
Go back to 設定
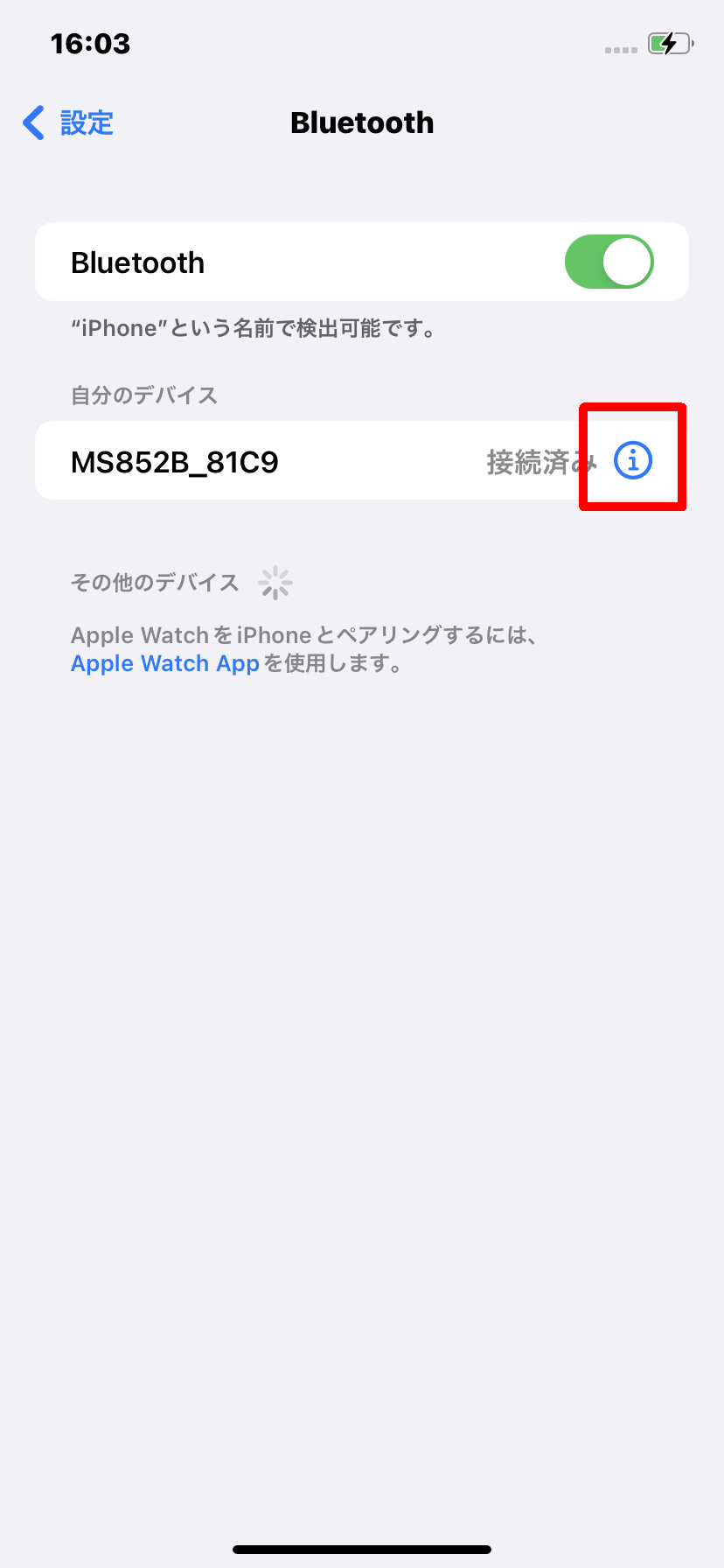pyautogui.click(x=68, y=122)
